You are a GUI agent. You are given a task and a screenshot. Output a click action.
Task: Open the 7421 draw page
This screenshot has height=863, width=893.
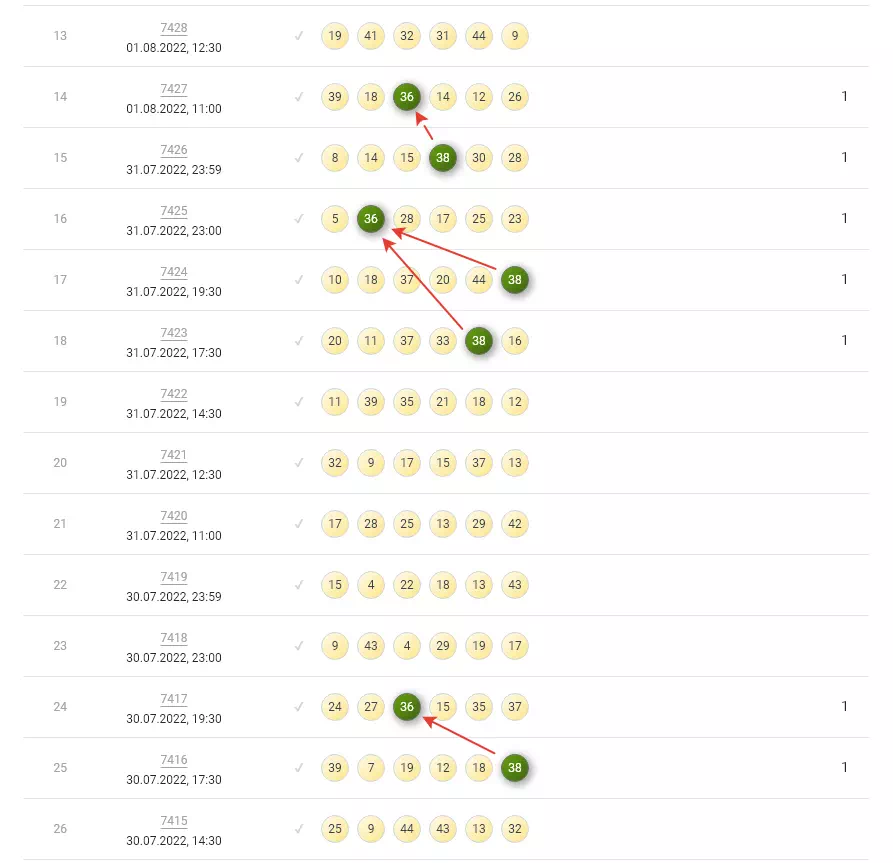[174, 455]
